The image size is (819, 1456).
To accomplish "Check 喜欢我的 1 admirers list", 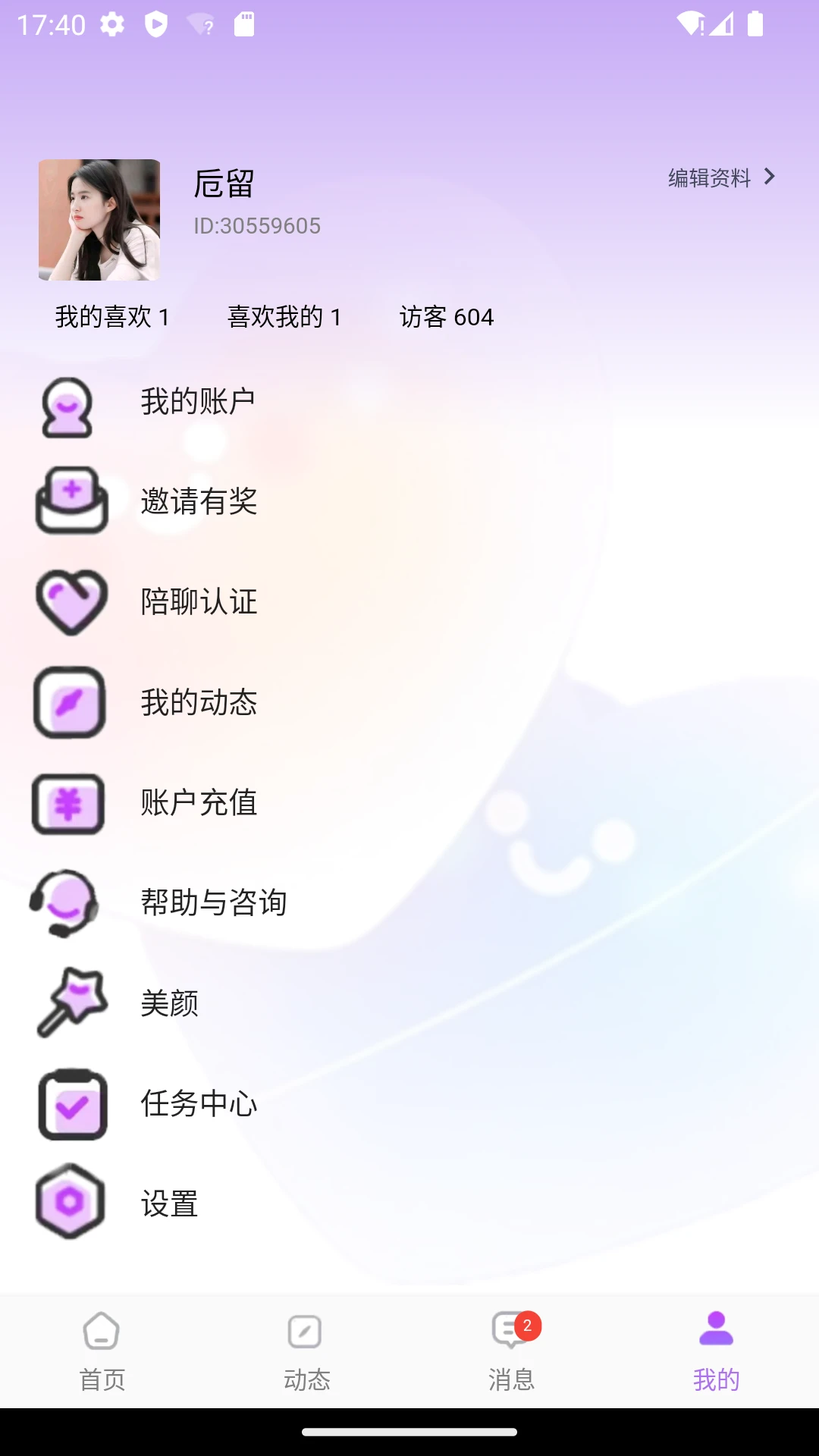I will 285,317.
